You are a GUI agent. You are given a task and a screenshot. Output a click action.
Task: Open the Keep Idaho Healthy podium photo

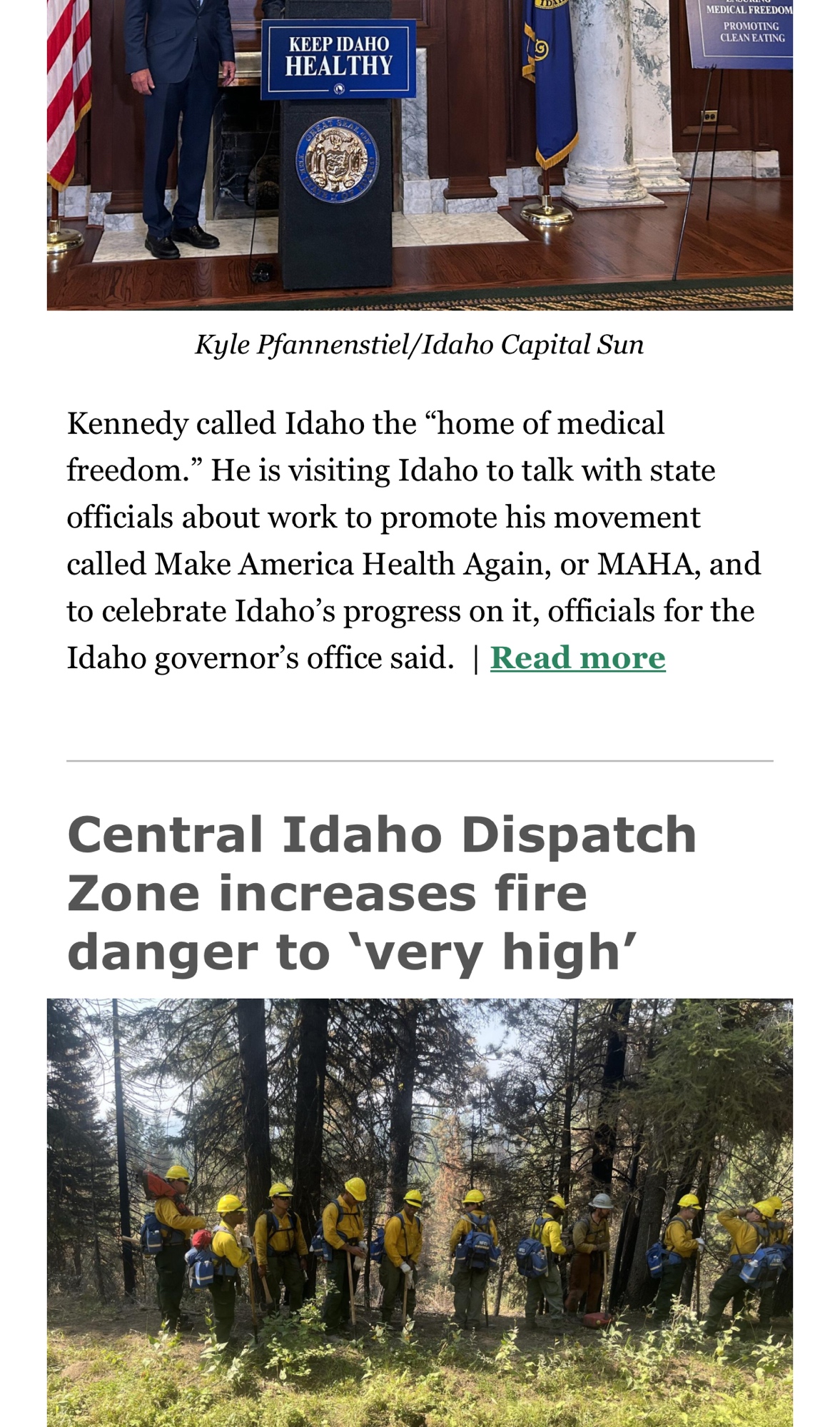[x=420, y=155]
